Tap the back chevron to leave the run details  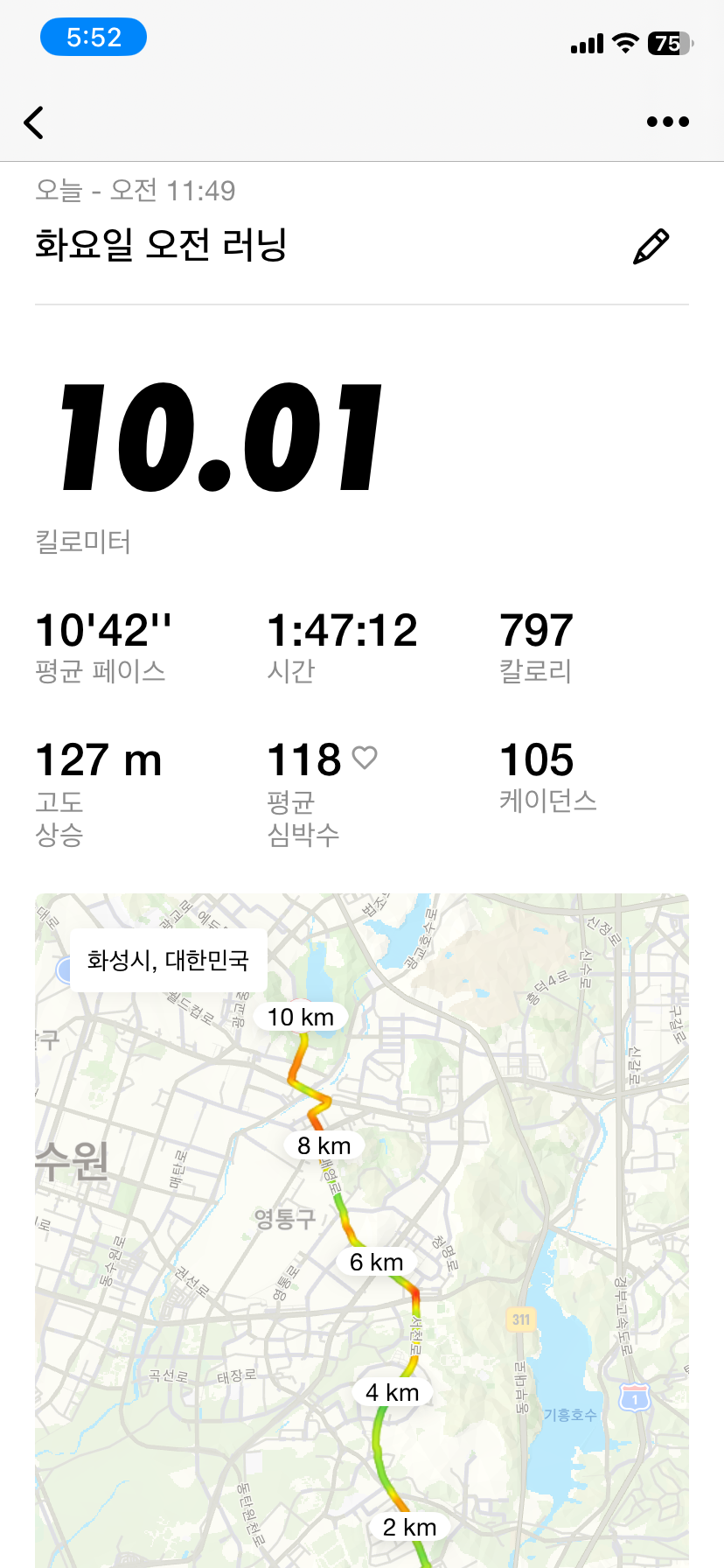pyautogui.click(x=34, y=122)
